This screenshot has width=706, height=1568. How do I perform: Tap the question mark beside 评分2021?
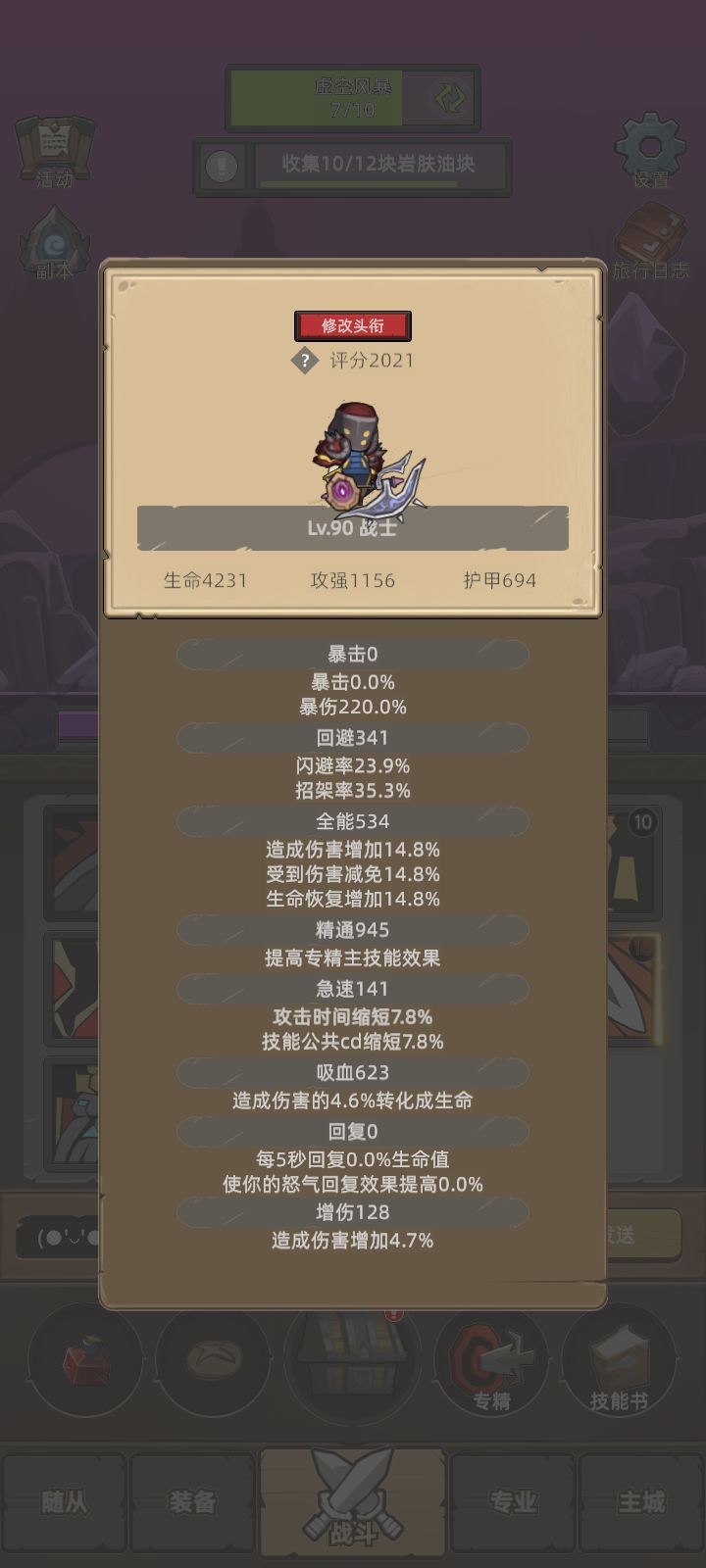click(304, 360)
